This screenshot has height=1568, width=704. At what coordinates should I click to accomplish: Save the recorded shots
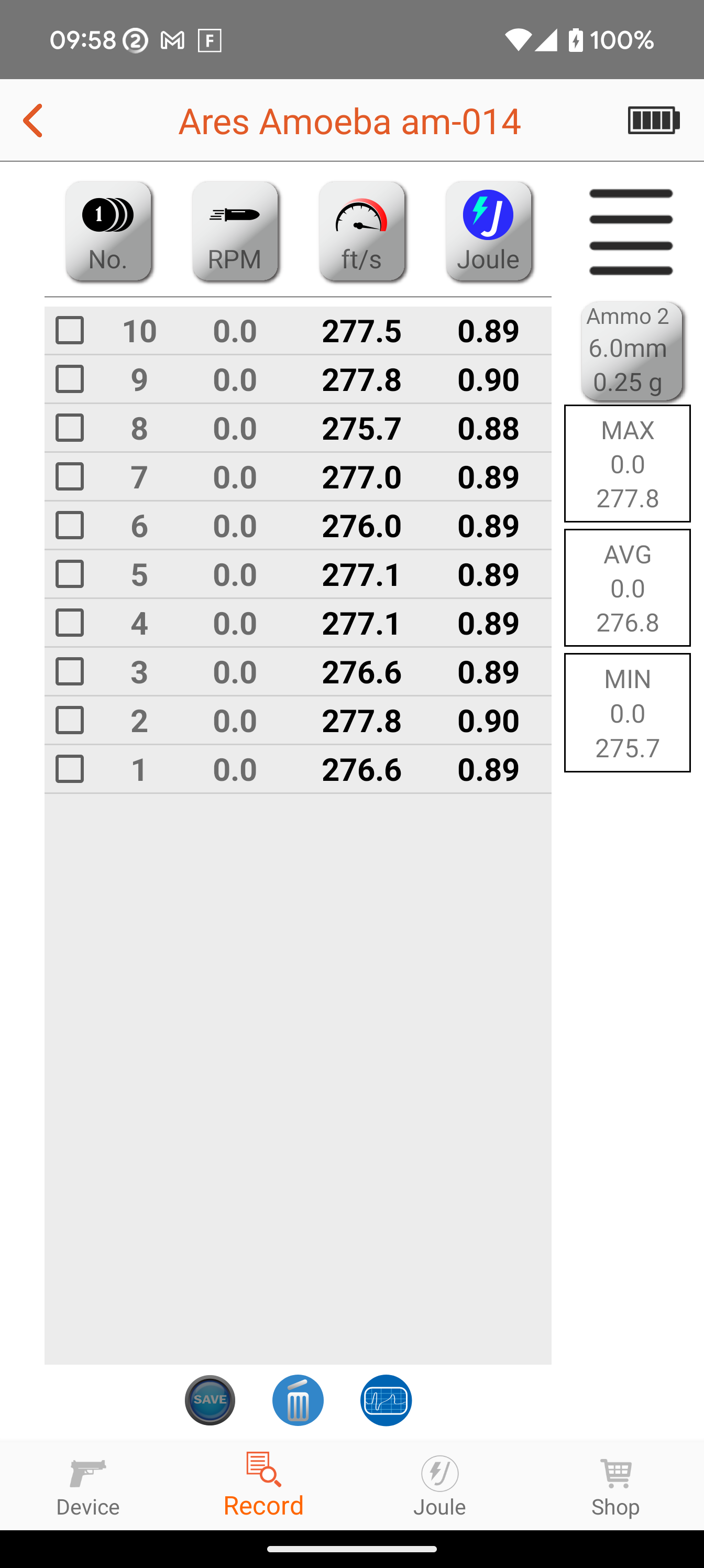[210, 1399]
